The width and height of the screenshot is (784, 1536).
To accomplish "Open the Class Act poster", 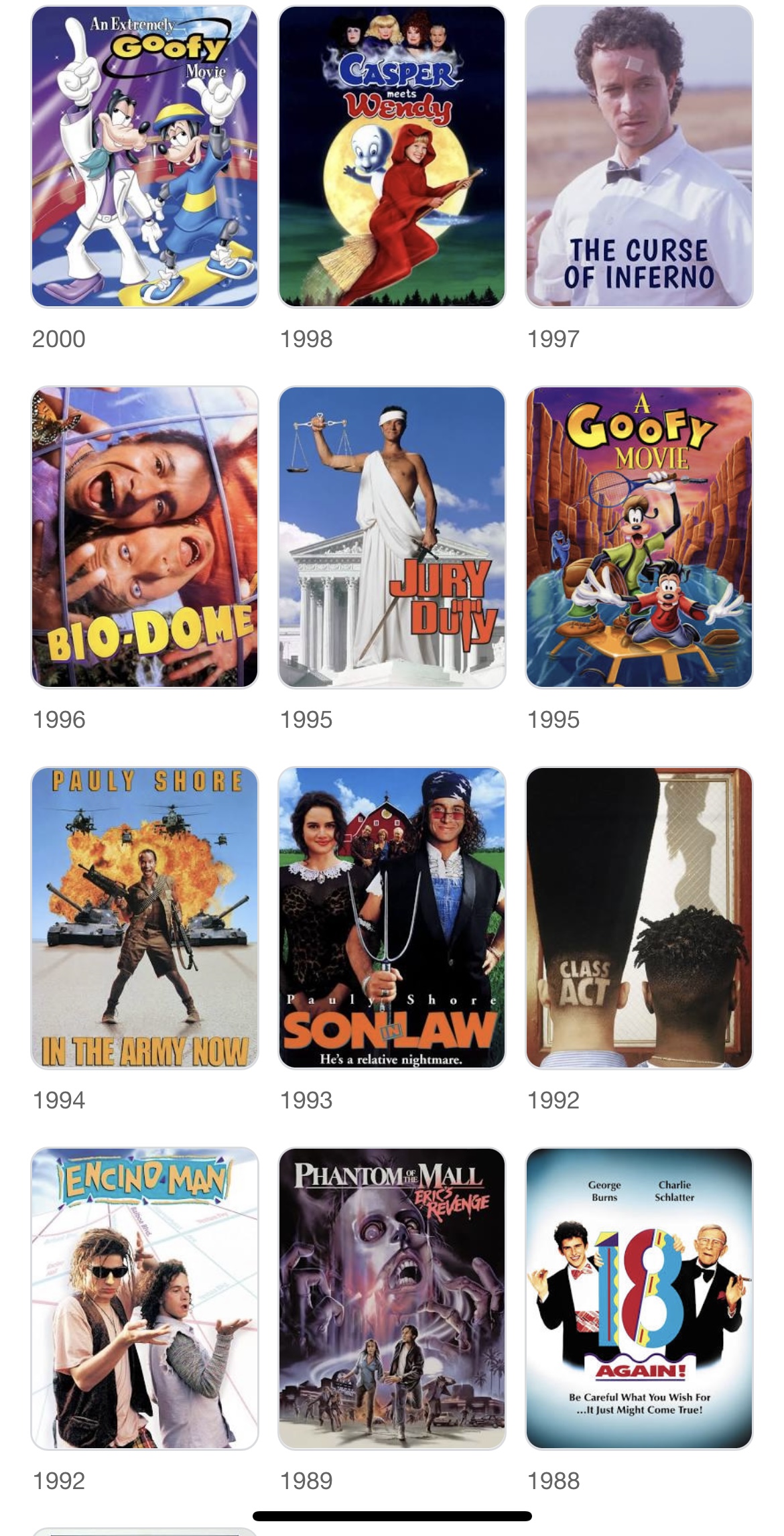I will point(639,917).
